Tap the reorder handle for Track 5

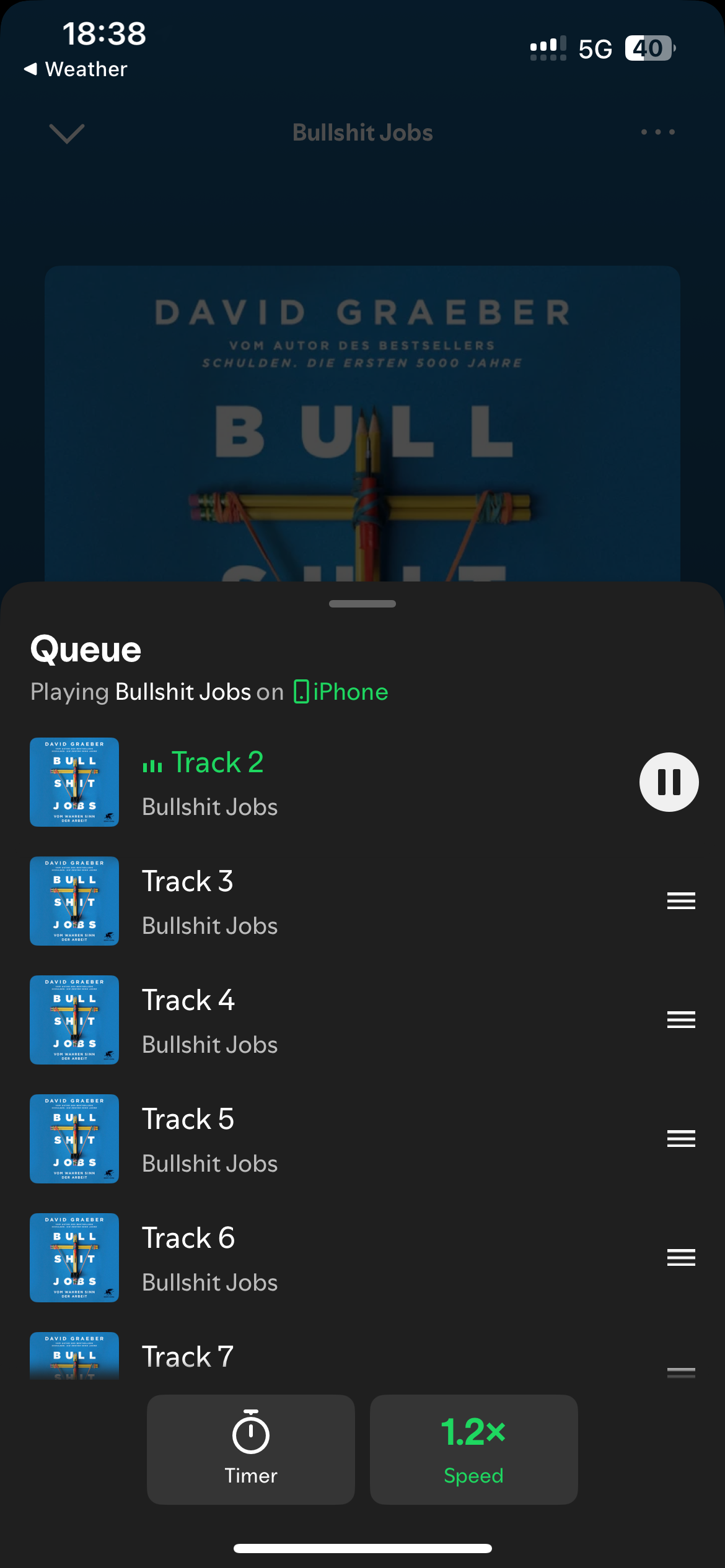pyautogui.click(x=681, y=1138)
